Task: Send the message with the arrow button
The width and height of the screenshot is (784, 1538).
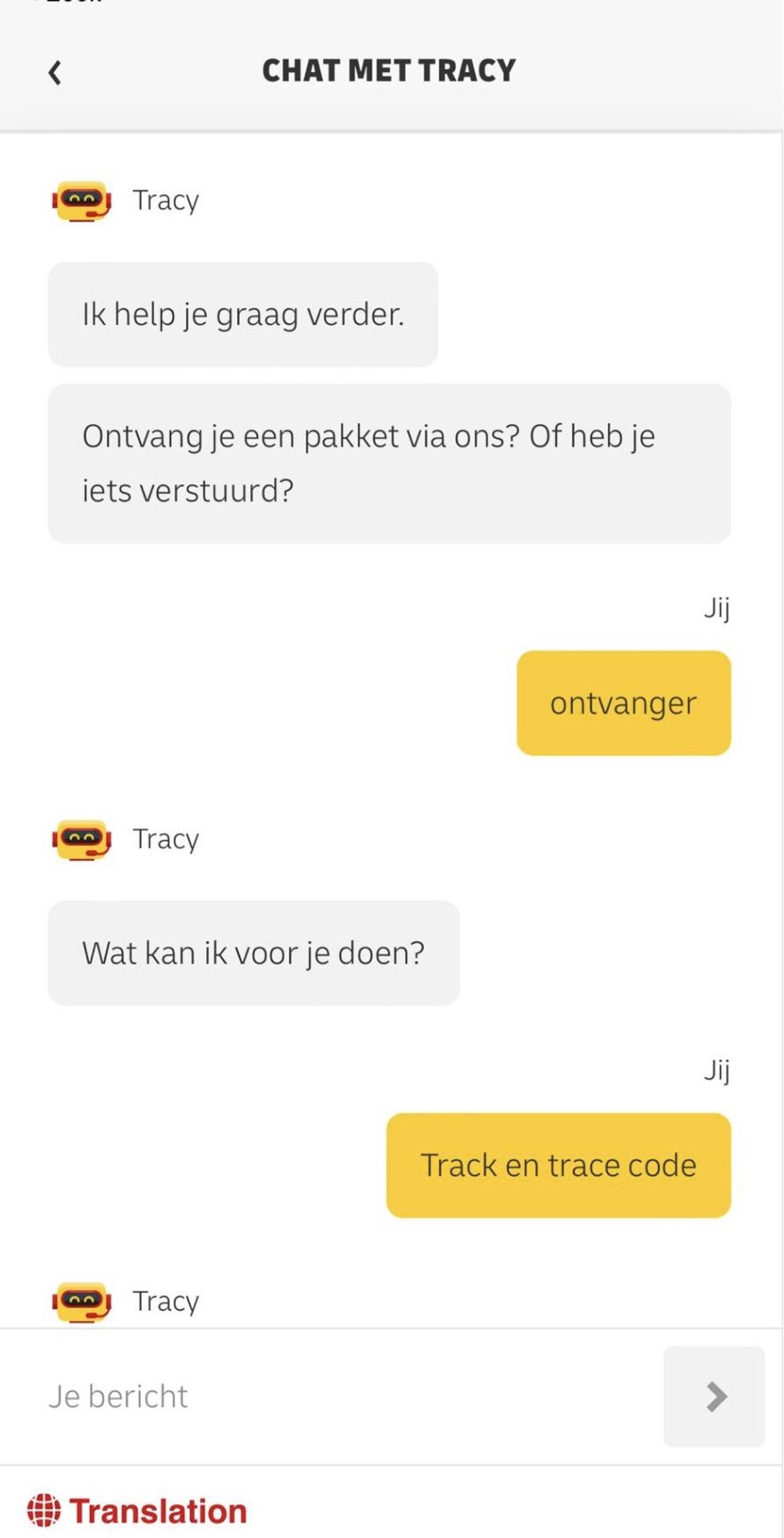Action: pos(714,1397)
